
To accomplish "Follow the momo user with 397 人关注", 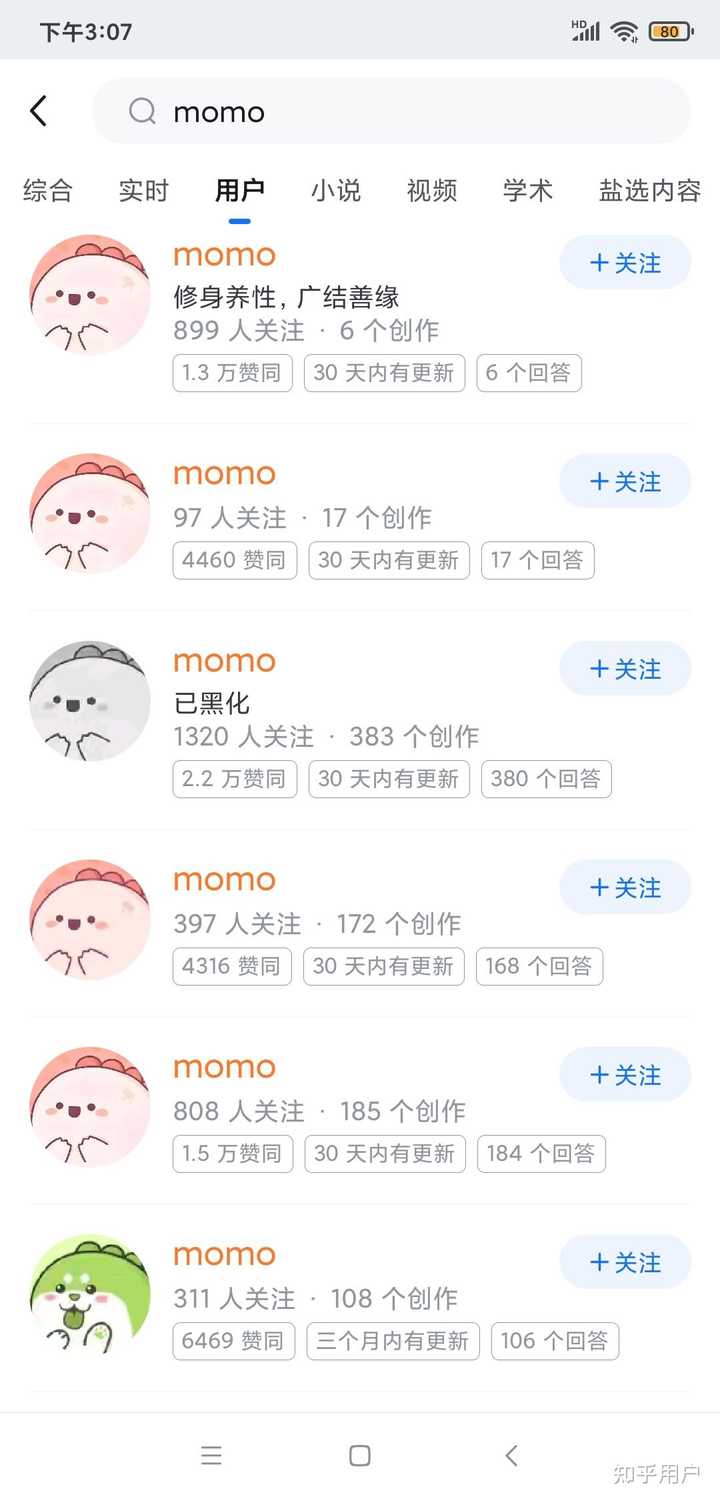I will pyautogui.click(x=625, y=887).
